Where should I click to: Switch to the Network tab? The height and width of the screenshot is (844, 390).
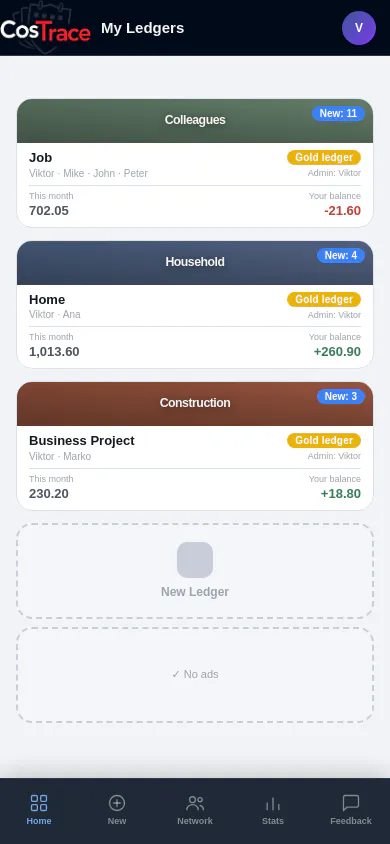point(195,810)
